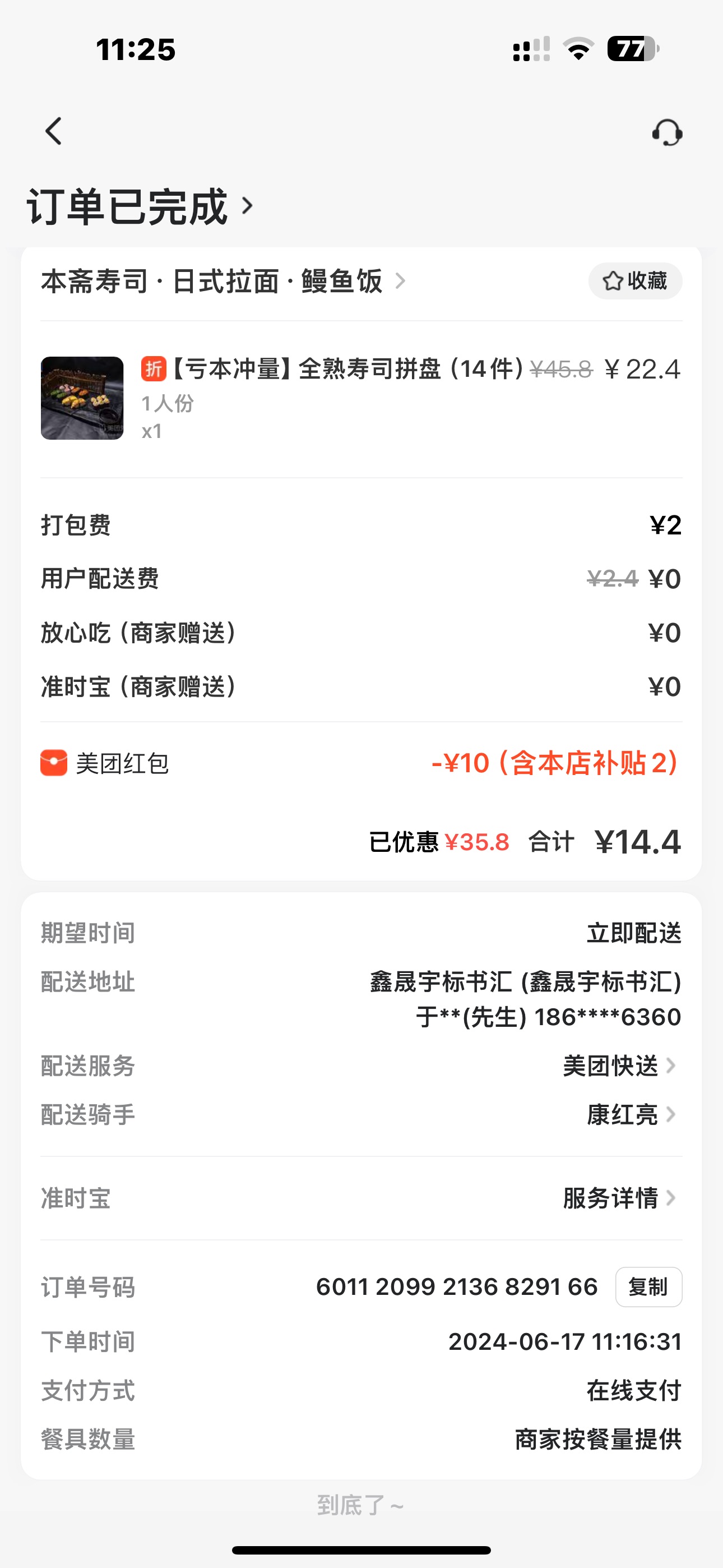Open rider 康红亮 details

[x=631, y=1114]
